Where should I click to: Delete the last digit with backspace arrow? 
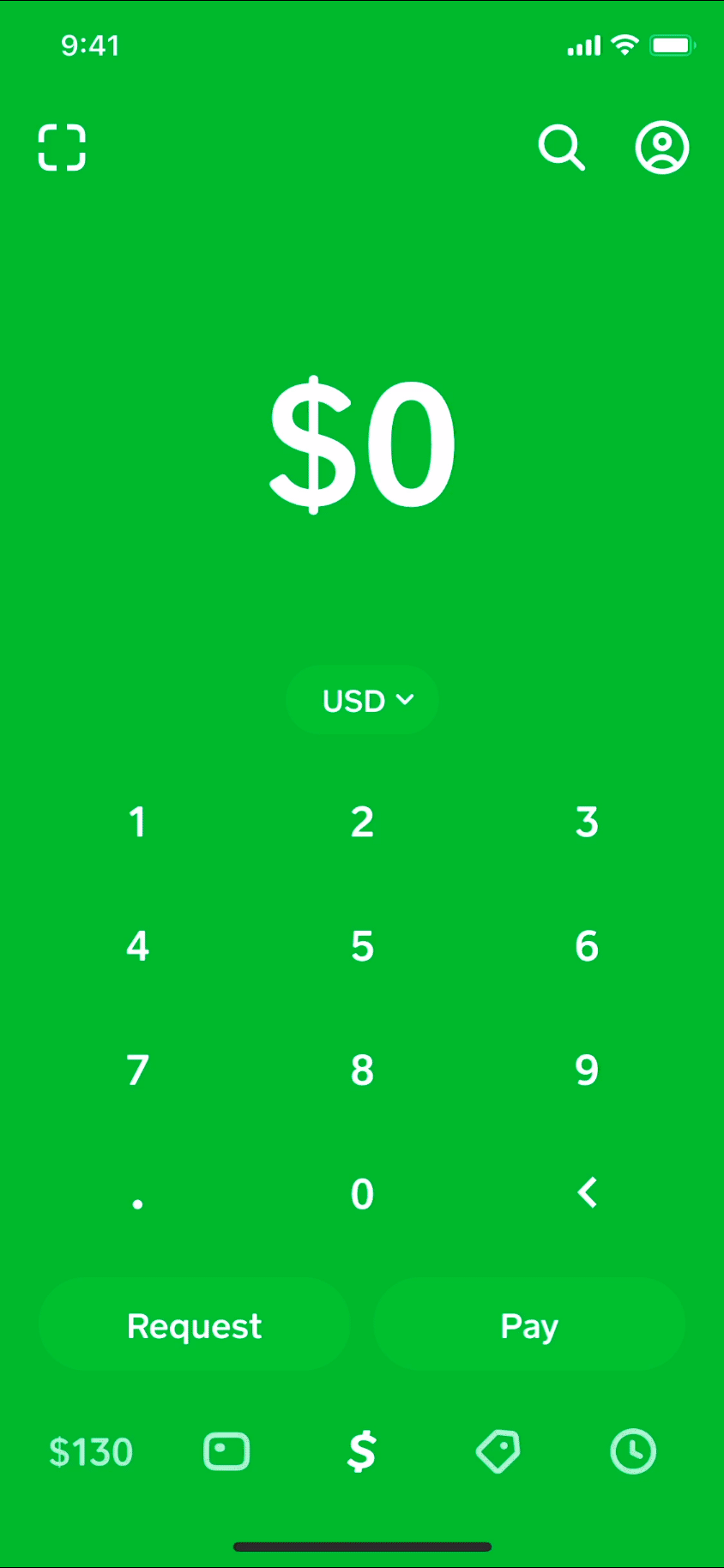click(x=587, y=1193)
